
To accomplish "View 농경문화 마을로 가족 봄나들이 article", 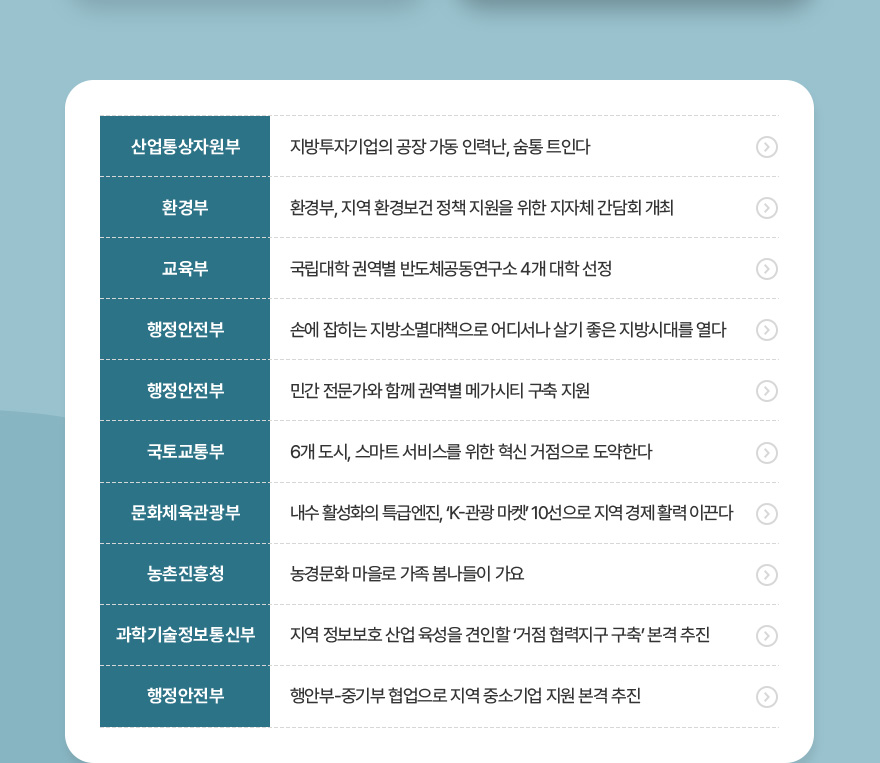I will [x=407, y=574].
